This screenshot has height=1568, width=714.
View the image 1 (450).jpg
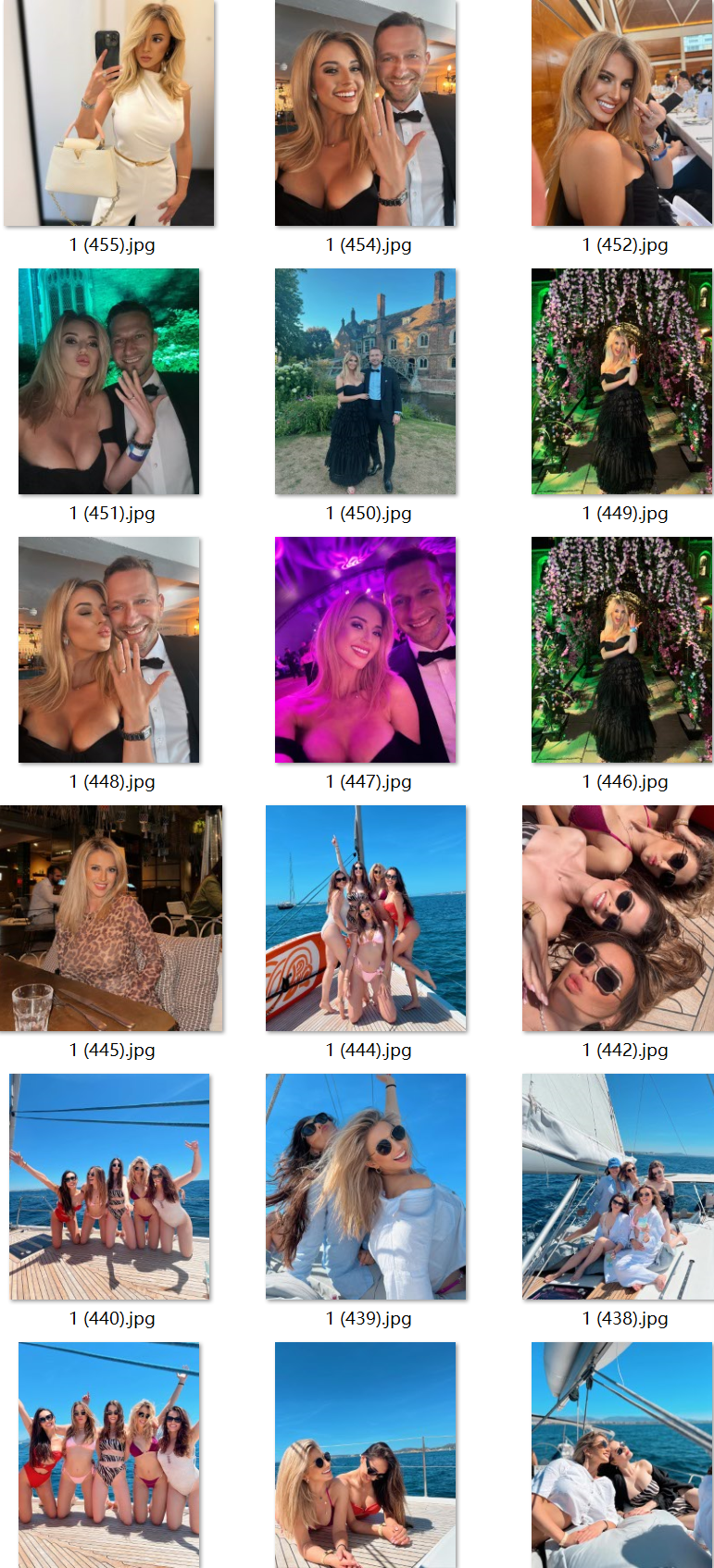coord(365,381)
